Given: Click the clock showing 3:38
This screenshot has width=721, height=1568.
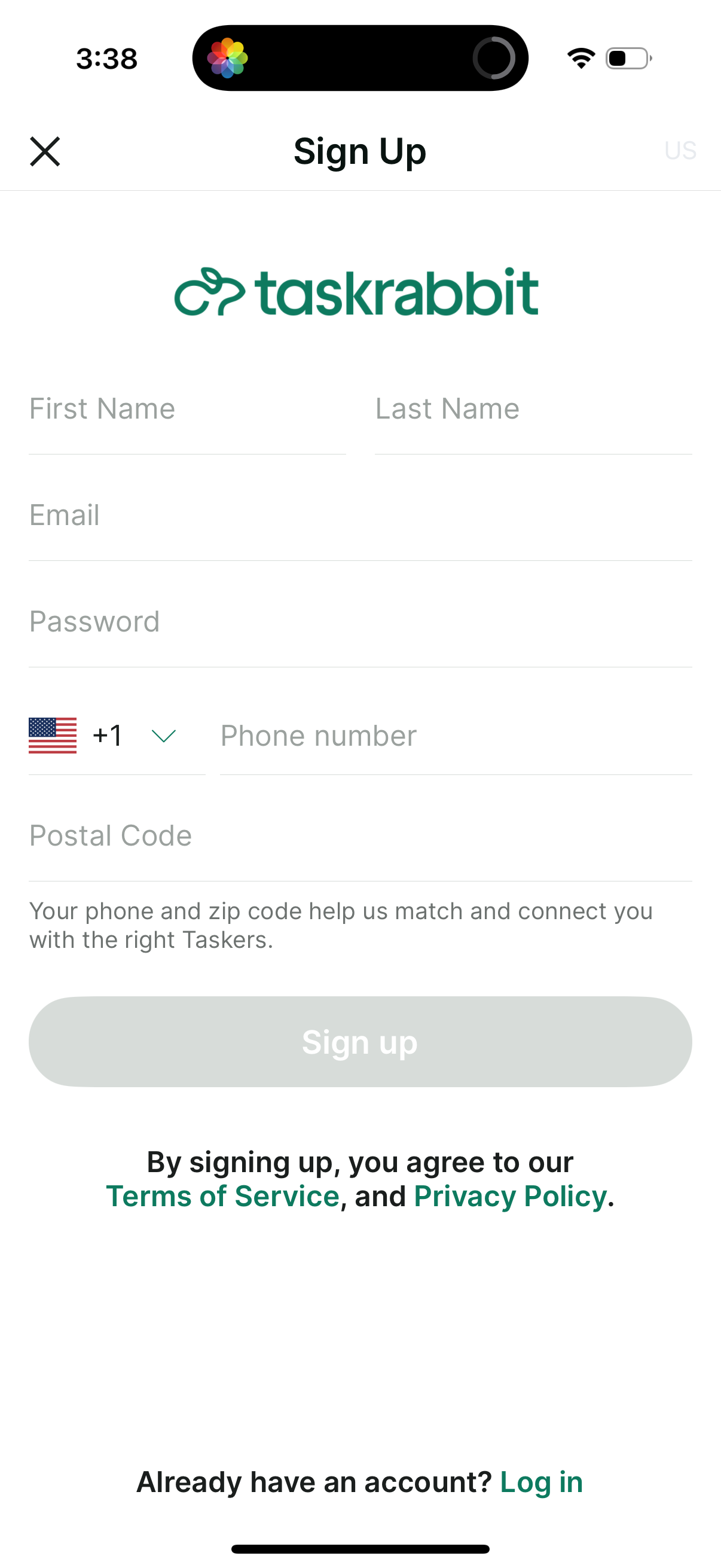Looking at the screenshot, I should 106,58.
